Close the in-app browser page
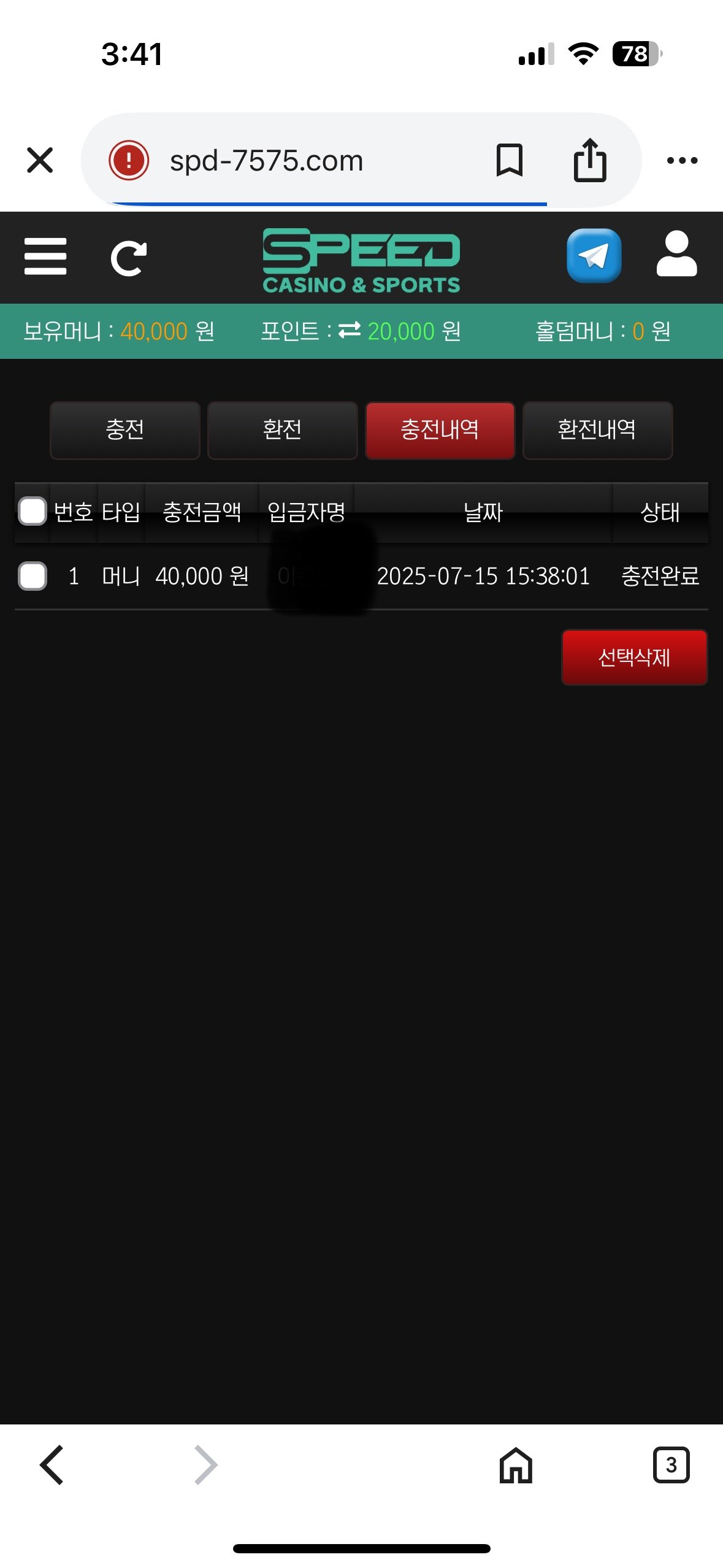 [40, 160]
